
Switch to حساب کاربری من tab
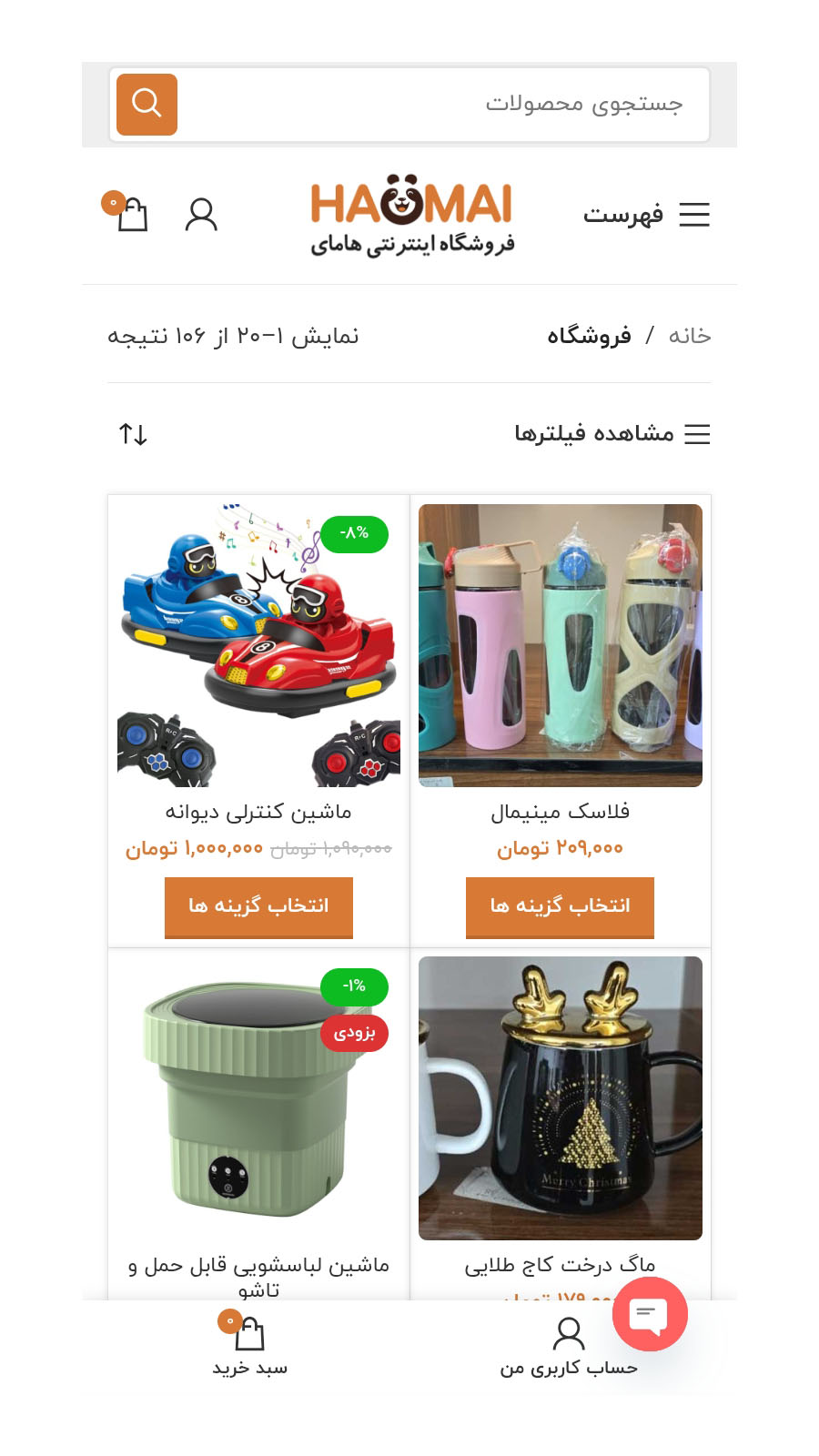tap(568, 1347)
